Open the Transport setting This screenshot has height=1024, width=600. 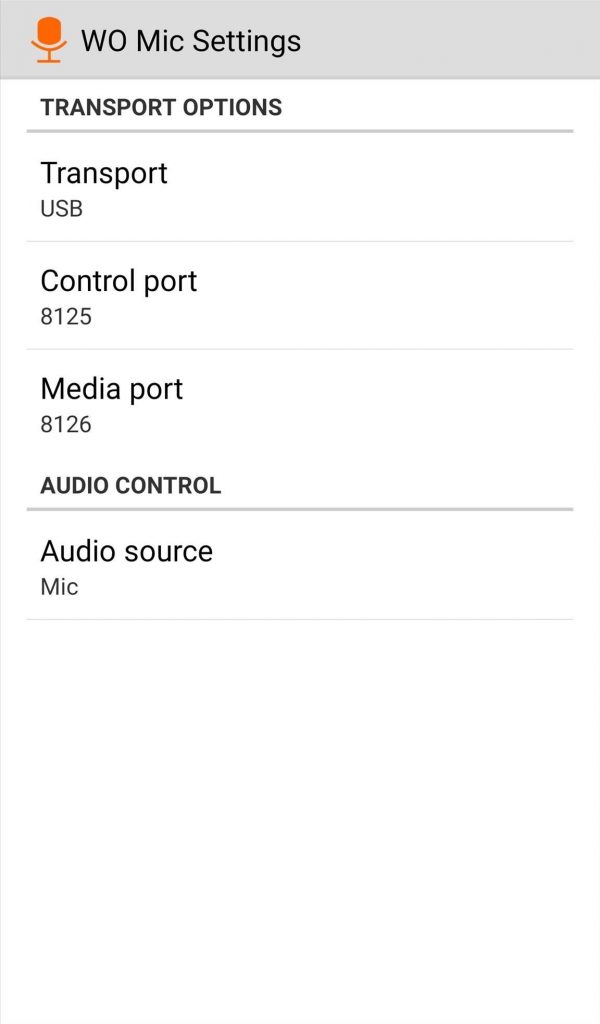point(300,188)
